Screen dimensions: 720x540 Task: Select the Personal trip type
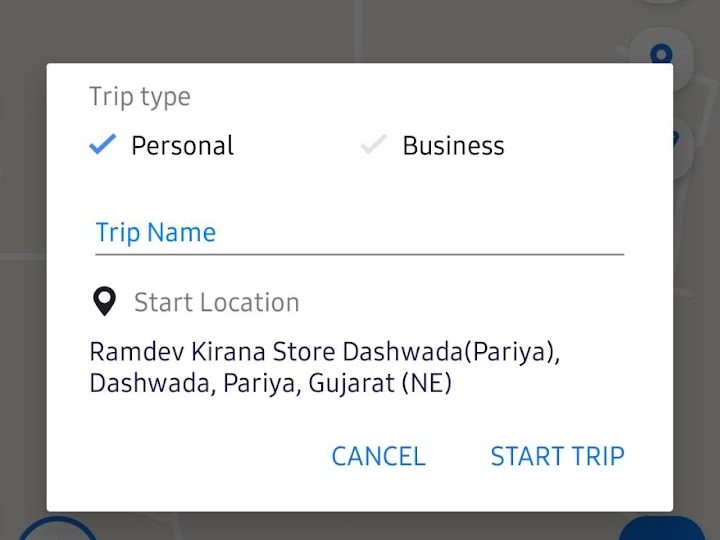coord(162,146)
